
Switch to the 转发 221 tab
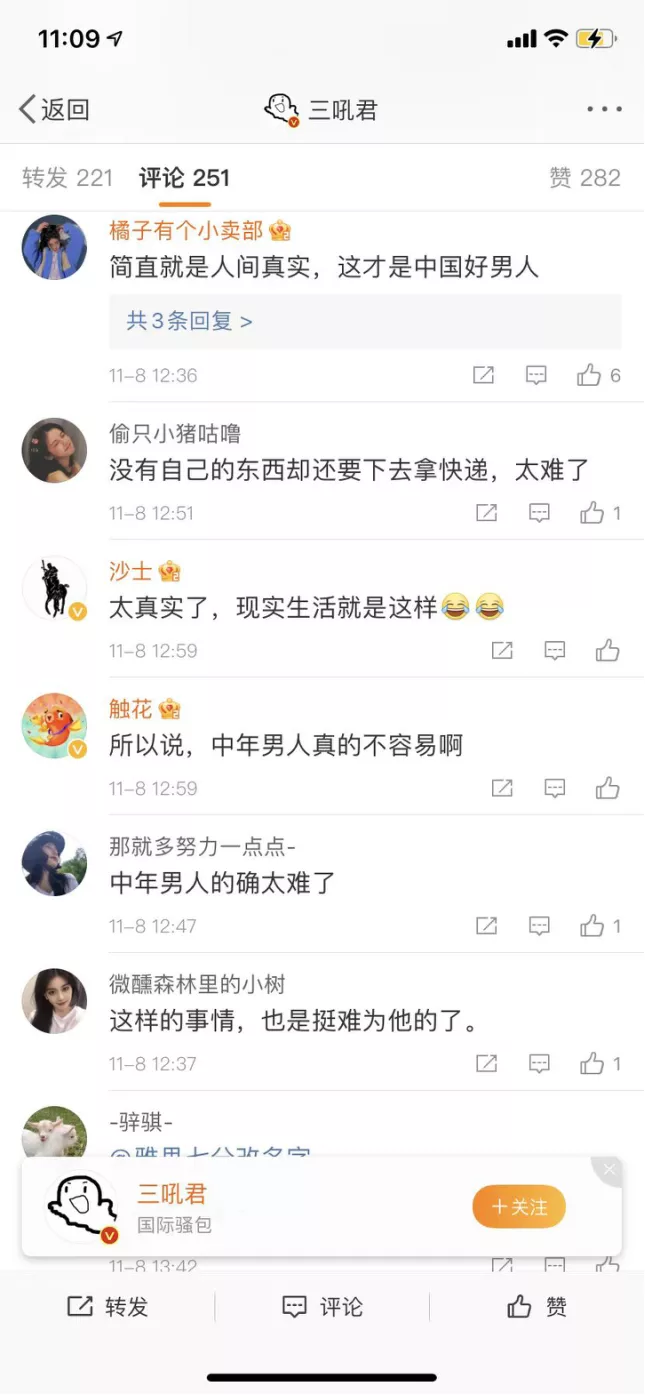[68, 178]
